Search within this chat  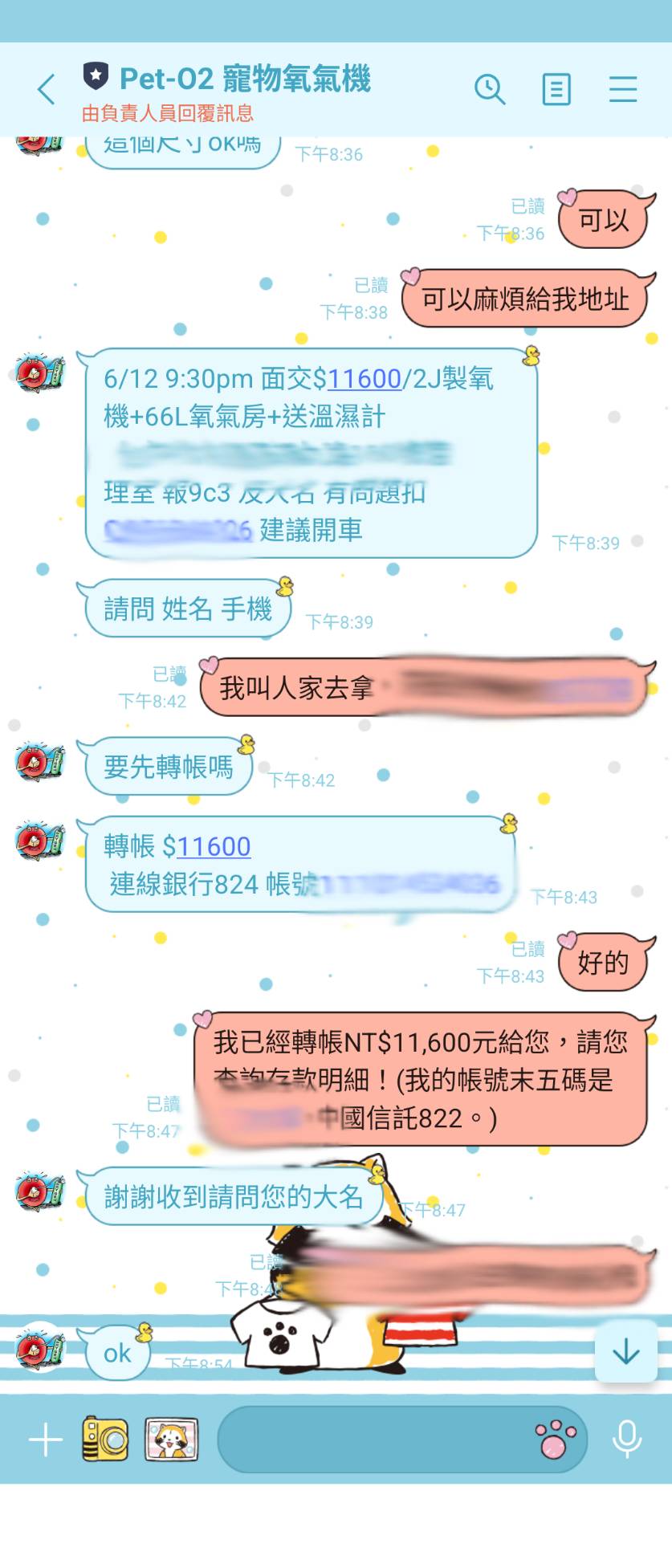coord(490,89)
